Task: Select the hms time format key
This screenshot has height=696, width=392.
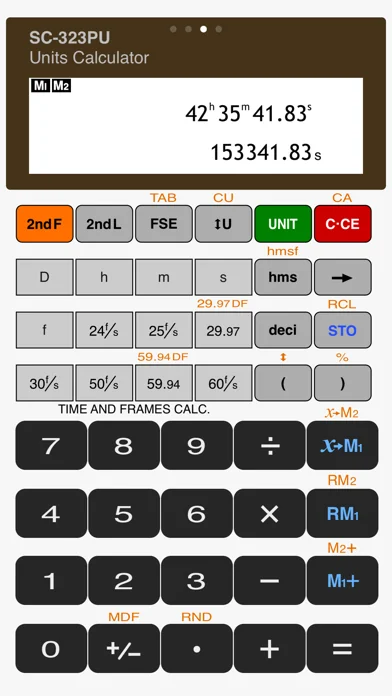Action: 283,277
